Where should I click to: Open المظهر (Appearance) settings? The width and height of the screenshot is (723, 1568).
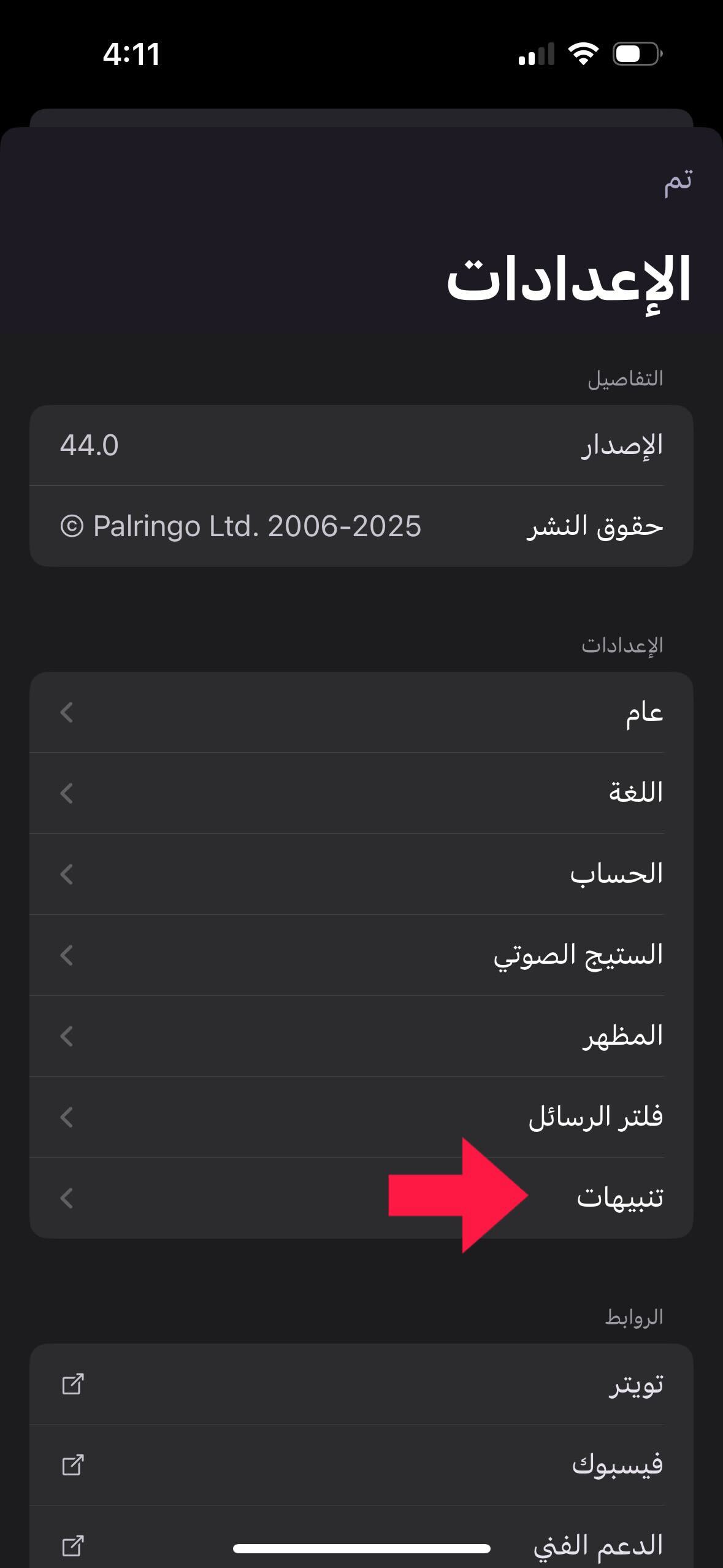361,1036
